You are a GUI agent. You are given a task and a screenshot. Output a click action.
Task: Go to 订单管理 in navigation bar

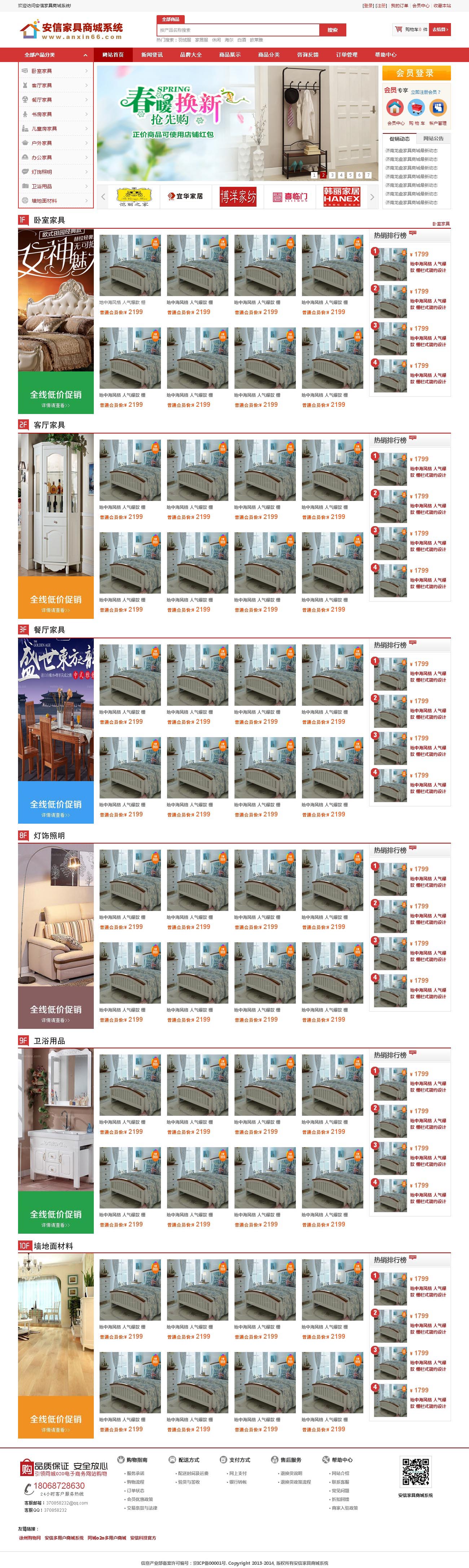click(347, 55)
